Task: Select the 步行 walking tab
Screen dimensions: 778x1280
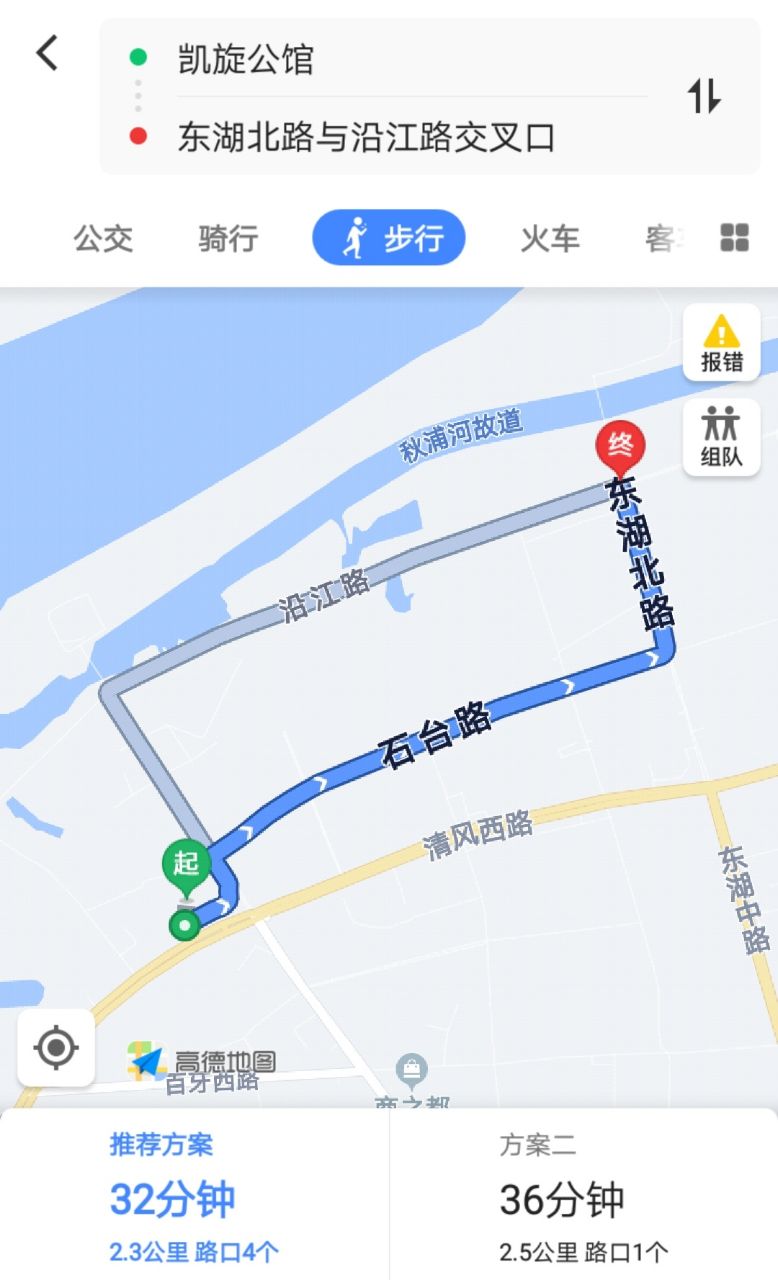Action: [x=389, y=238]
